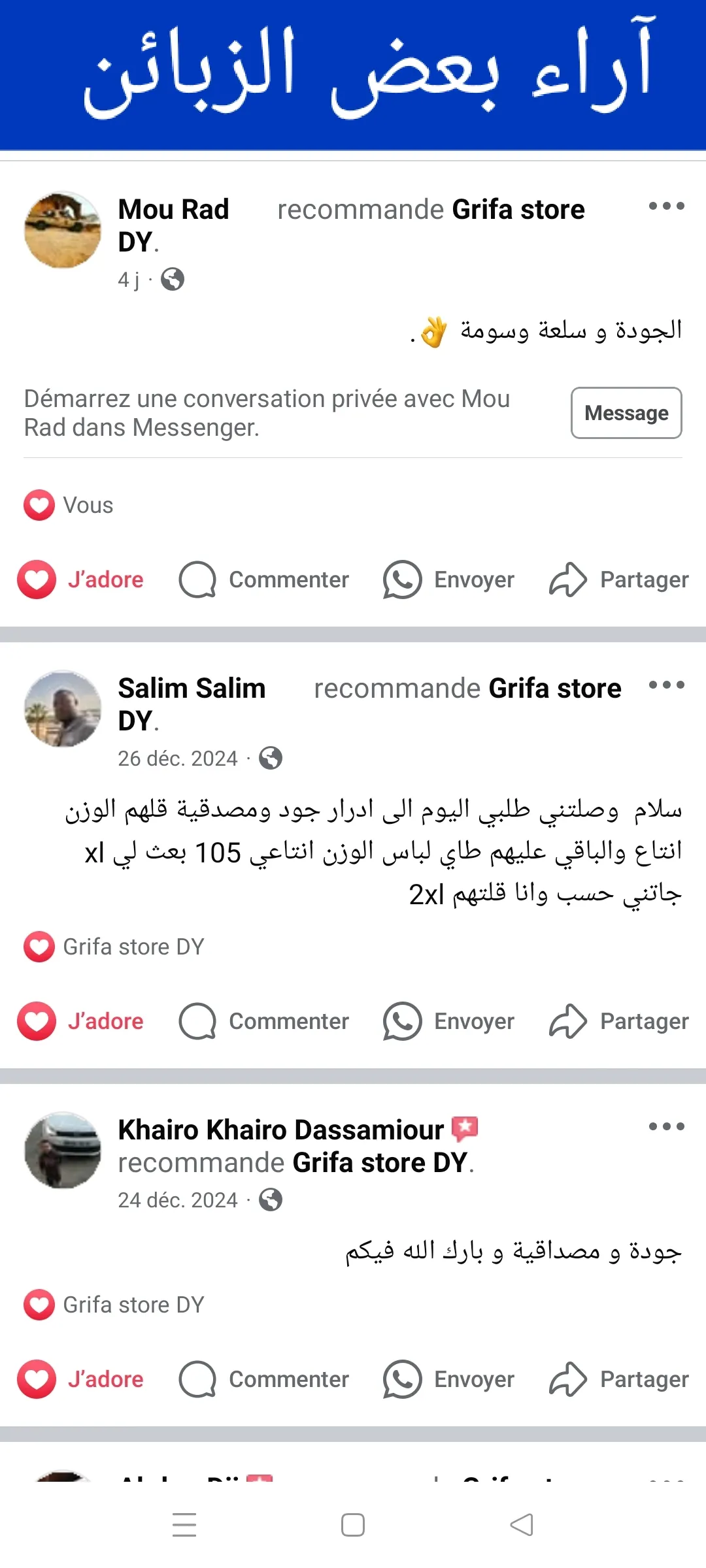Image resolution: width=706 pixels, height=1568 pixels.
Task: Share Khairo Khairo Dassamiour's review via Partager
Action: (x=618, y=1379)
